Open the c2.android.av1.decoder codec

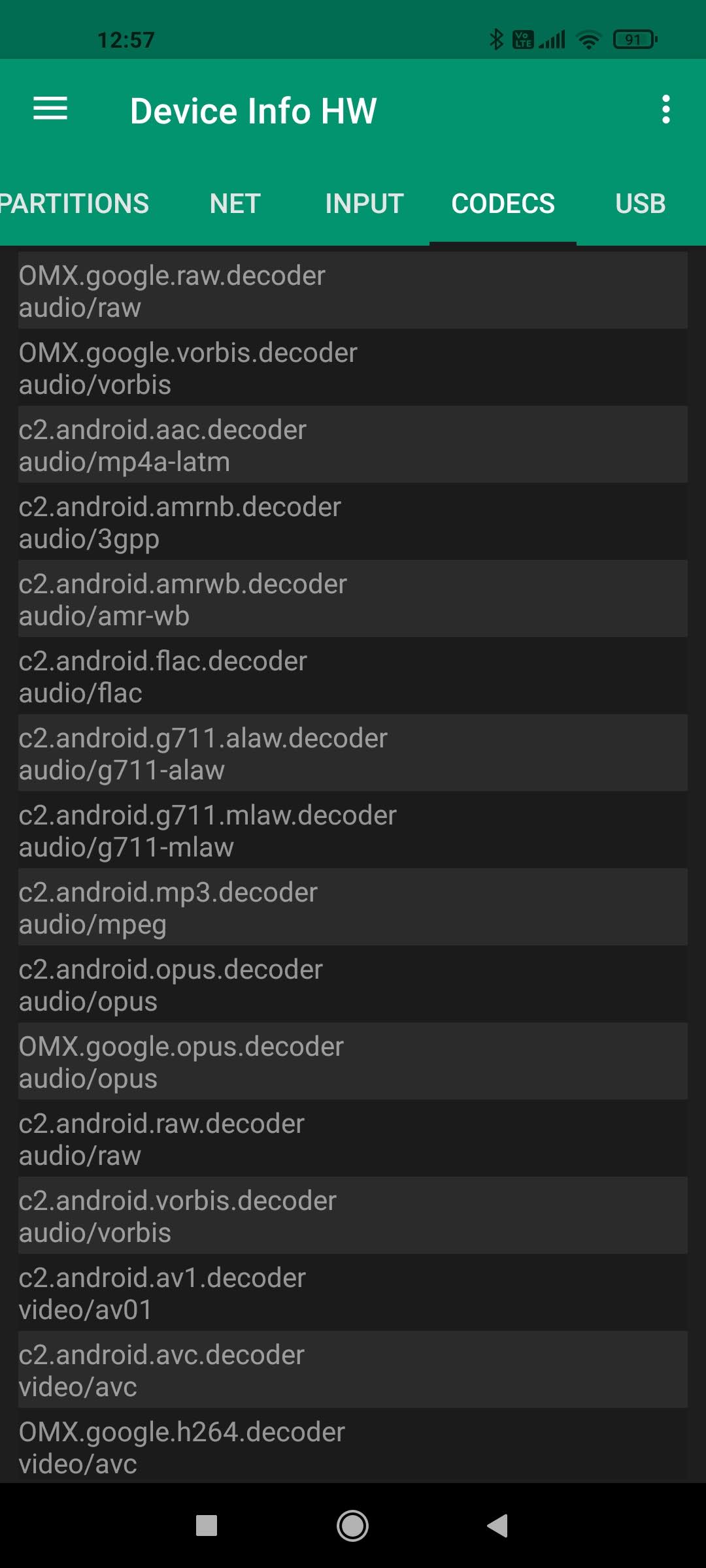click(x=353, y=1293)
